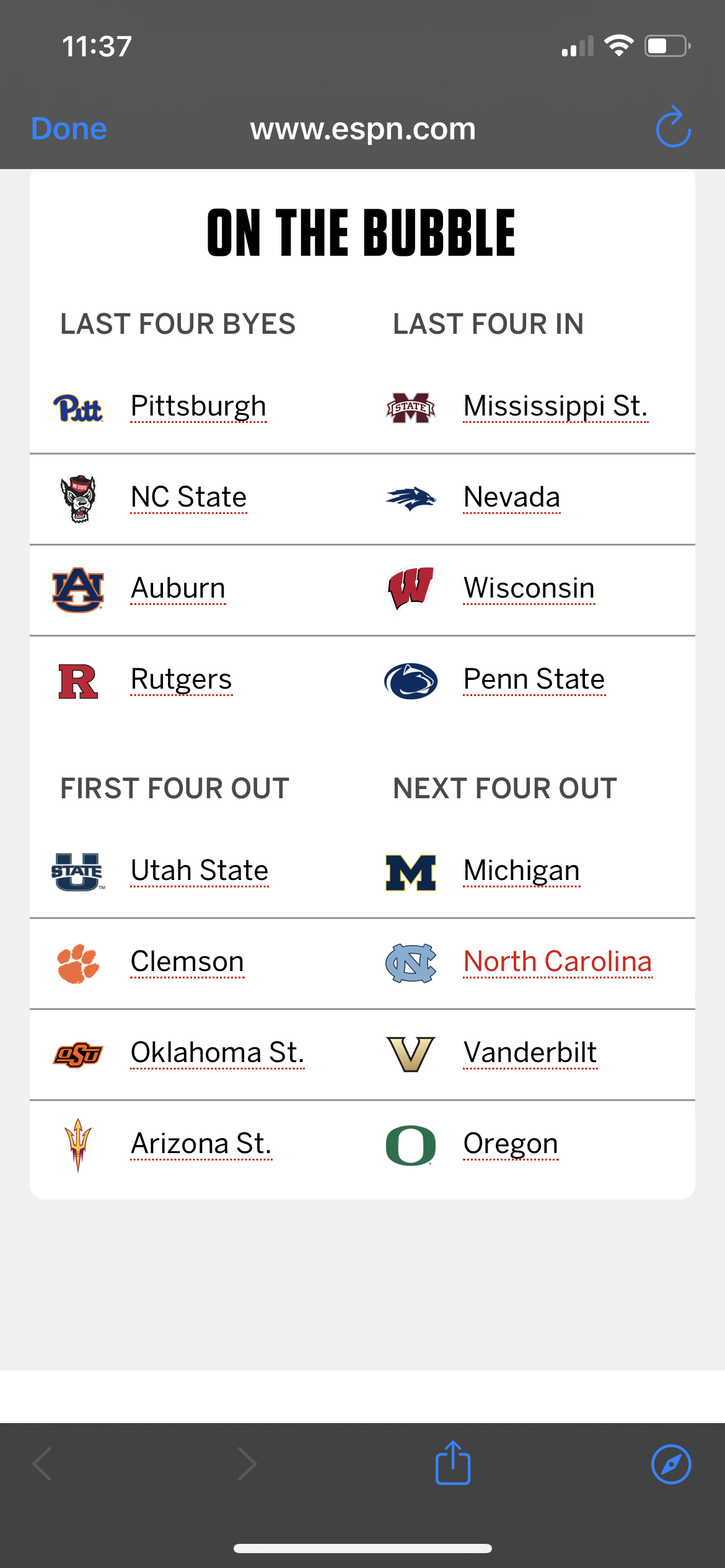Image resolution: width=725 pixels, height=1568 pixels.
Task: Open the Michigan team link
Action: pos(522,871)
